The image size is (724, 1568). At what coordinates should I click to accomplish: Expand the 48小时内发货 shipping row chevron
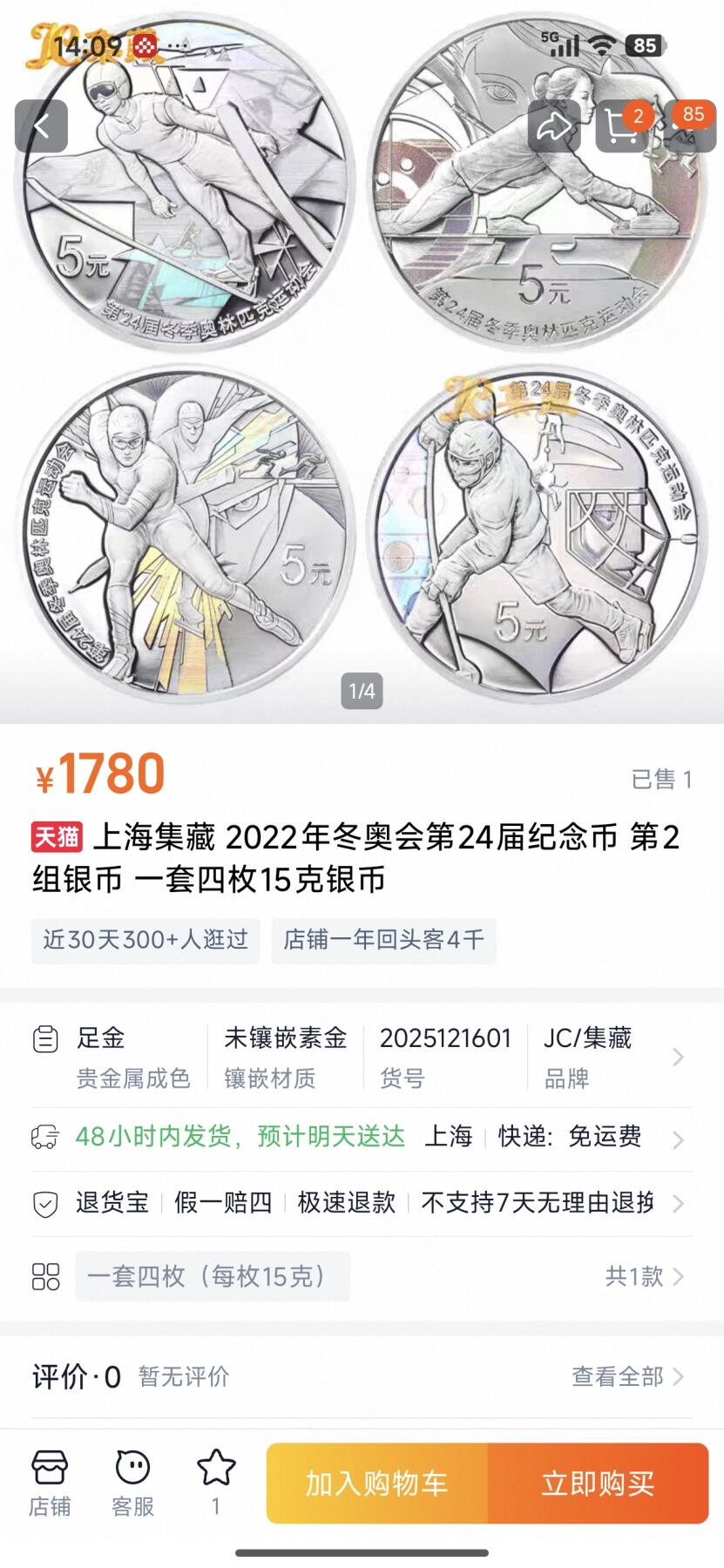click(x=680, y=1138)
